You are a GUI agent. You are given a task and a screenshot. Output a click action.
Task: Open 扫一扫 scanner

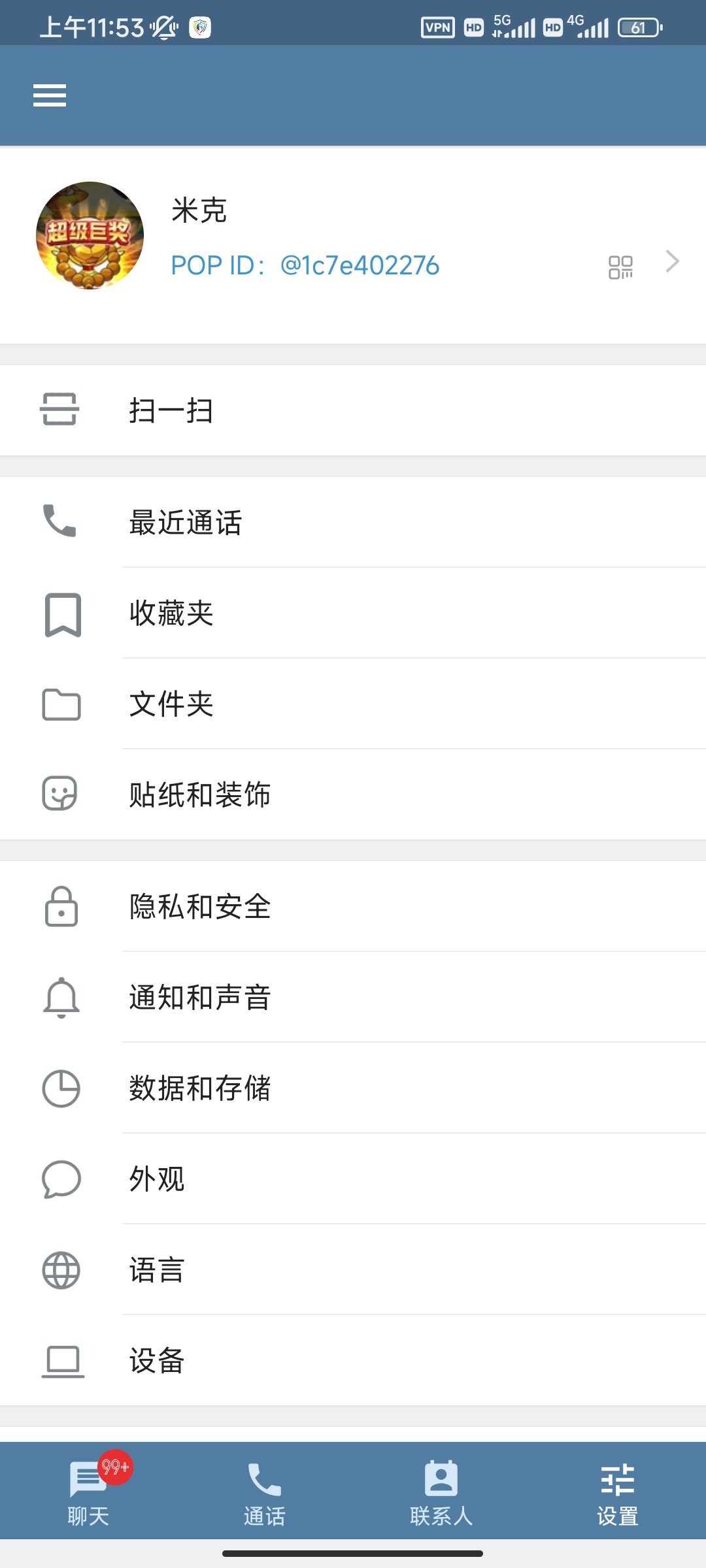click(x=353, y=410)
